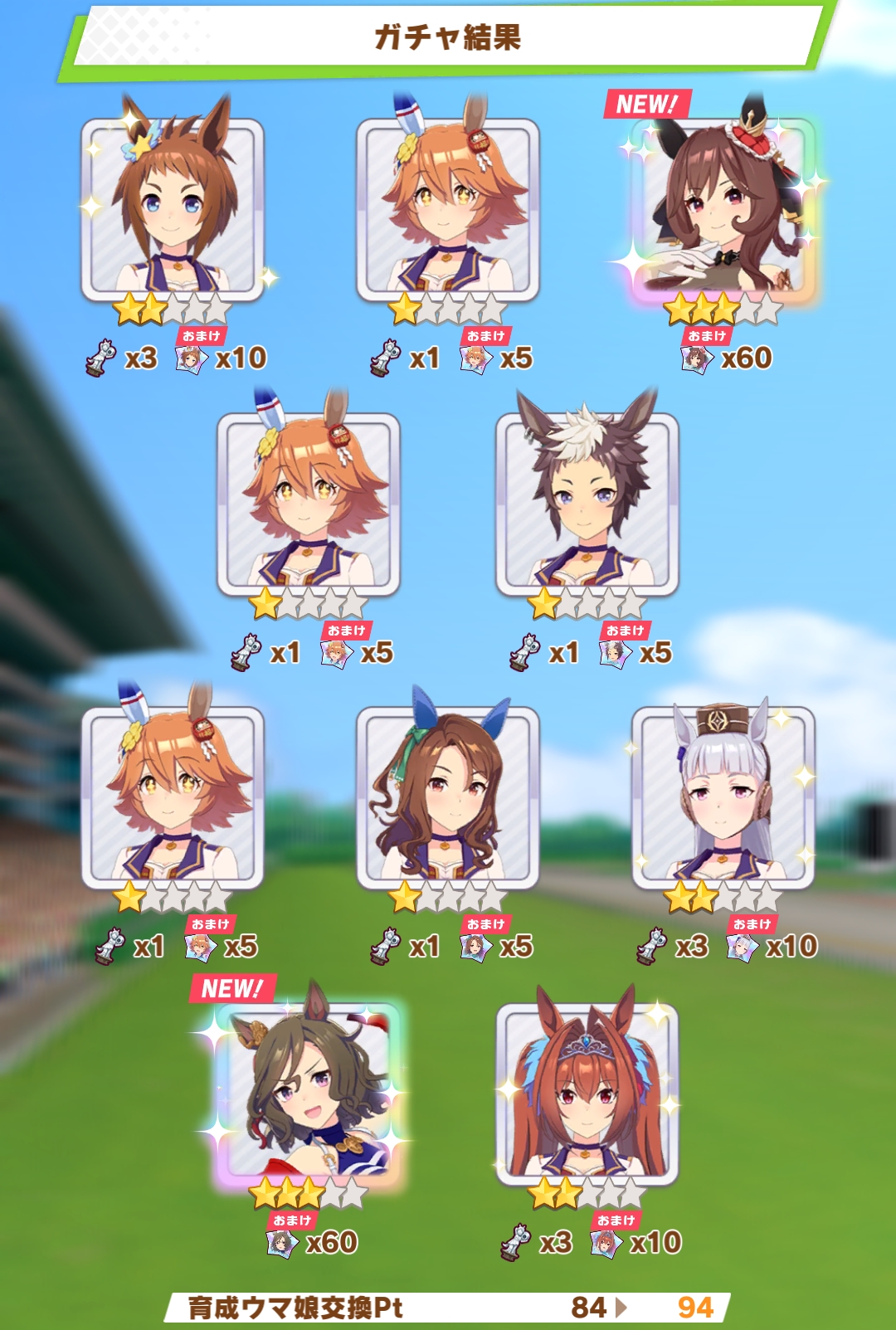The height and width of the screenshot is (1330, 896).
Task: View the twin-tailed girl wearing a tiara
Action: coord(587,1094)
